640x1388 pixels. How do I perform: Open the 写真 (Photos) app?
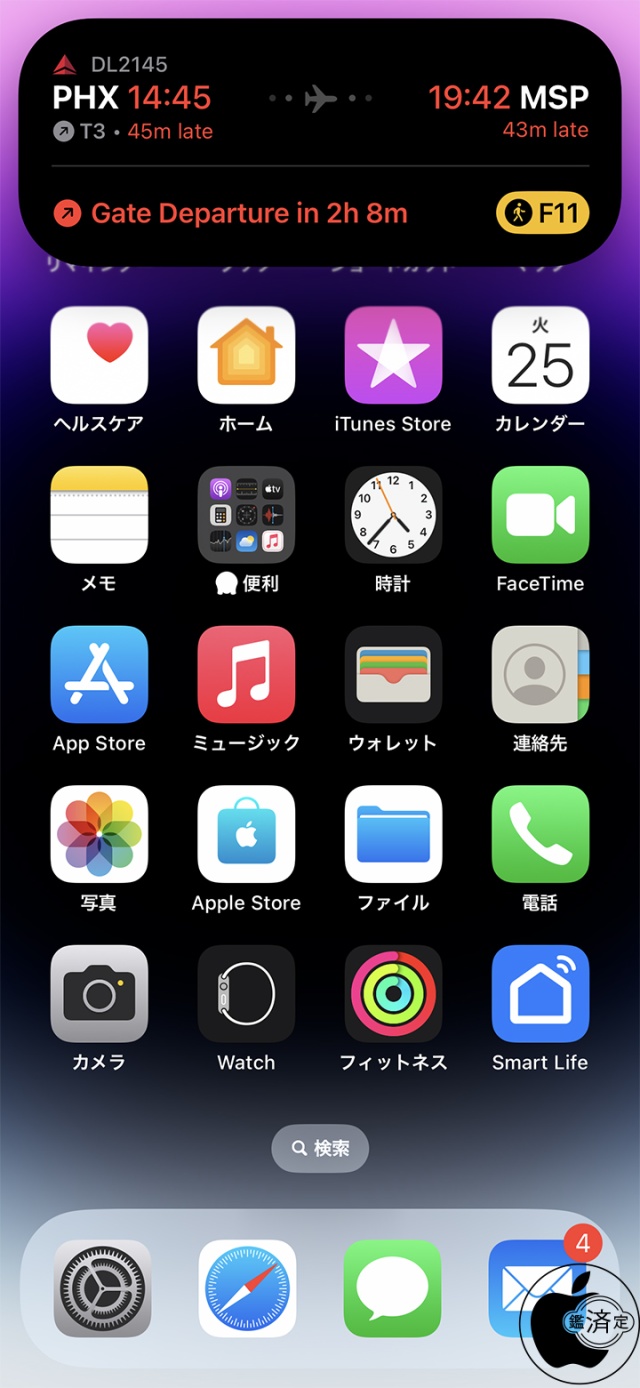[x=99, y=834]
